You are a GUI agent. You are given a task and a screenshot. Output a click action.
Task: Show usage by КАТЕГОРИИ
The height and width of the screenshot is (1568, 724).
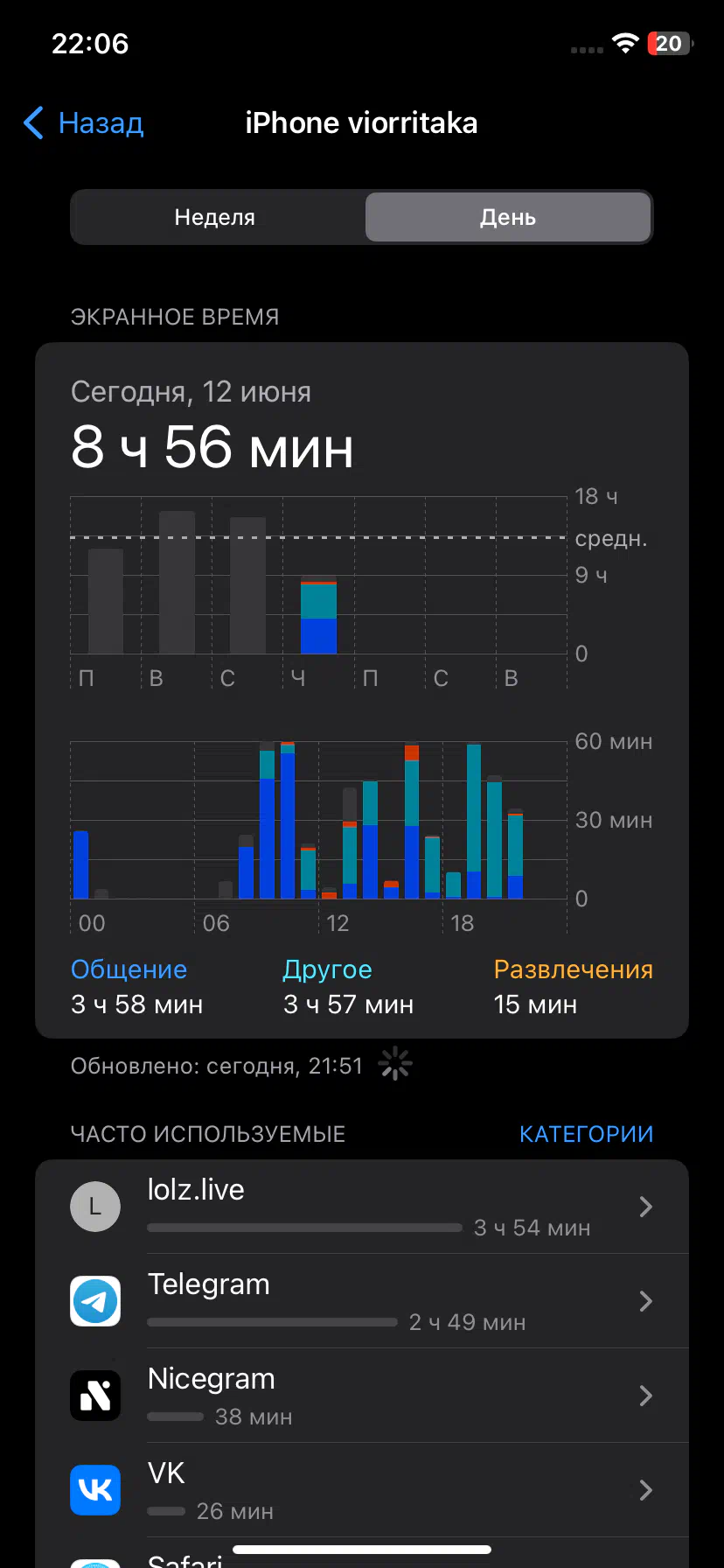coord(586,1134)
